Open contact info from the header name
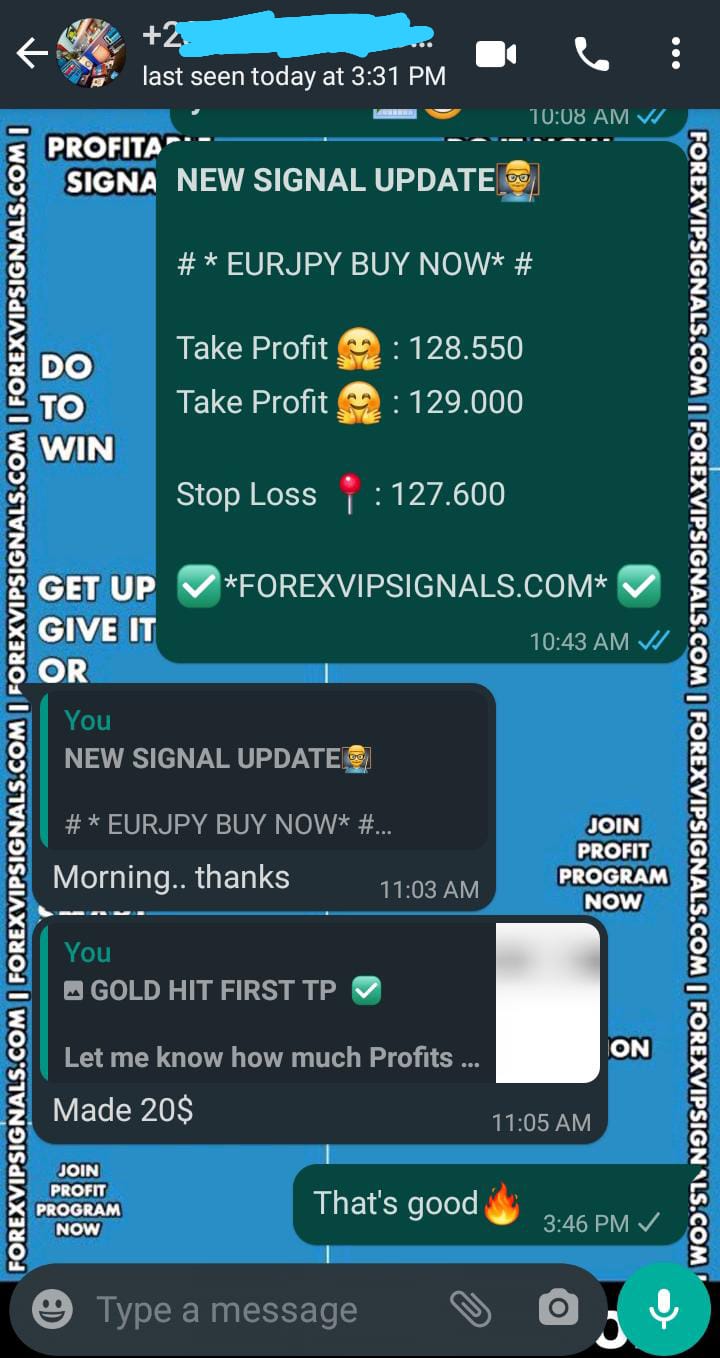Screen dimensions: 720x1358 pyautogui.click(x=290, y=54)
